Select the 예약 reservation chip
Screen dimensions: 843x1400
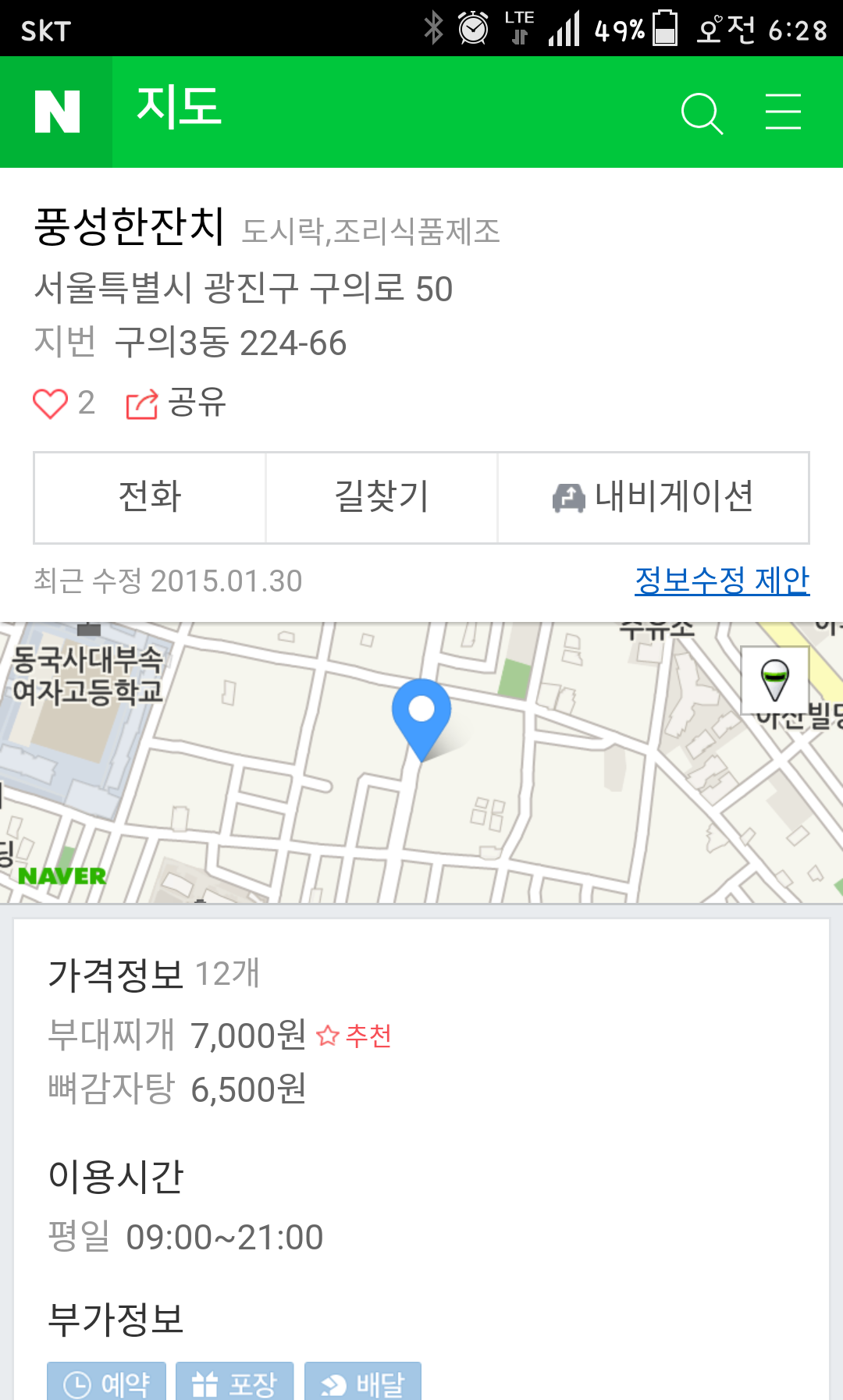[x=106, y=1382]
